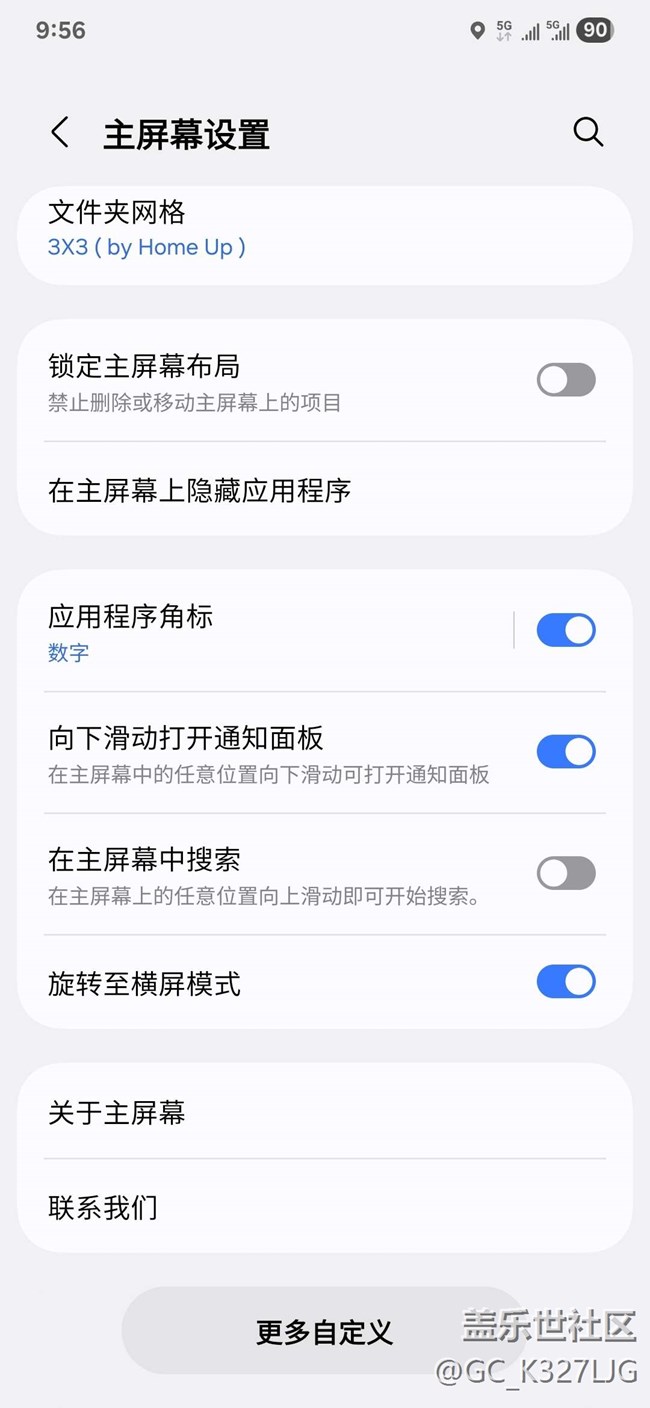Image resolution: width=650 pixels, height=1408 pixels.
Task: Go back from 主屏幕设置
Action: click(x=60, y=133)
